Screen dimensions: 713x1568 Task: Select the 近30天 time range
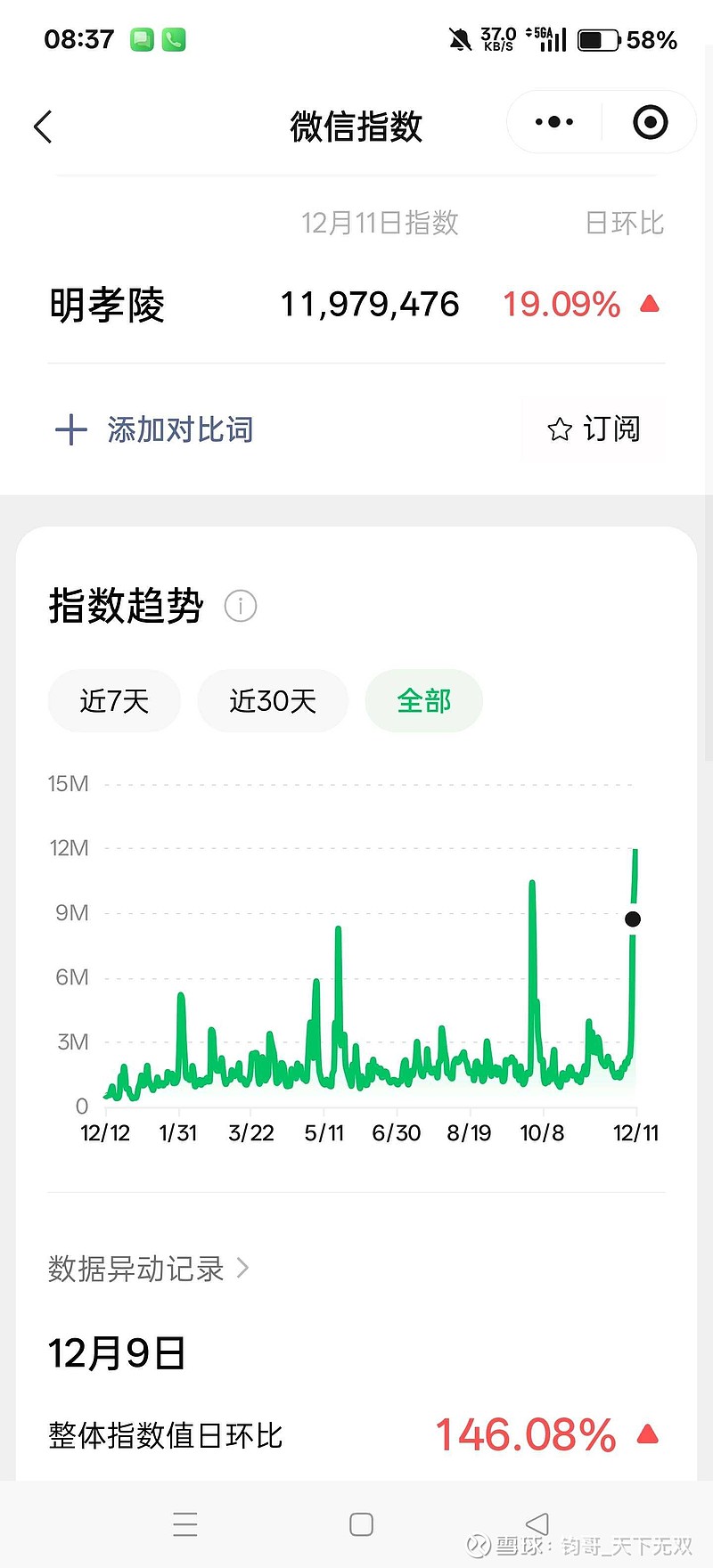click(x=273, y=701)
